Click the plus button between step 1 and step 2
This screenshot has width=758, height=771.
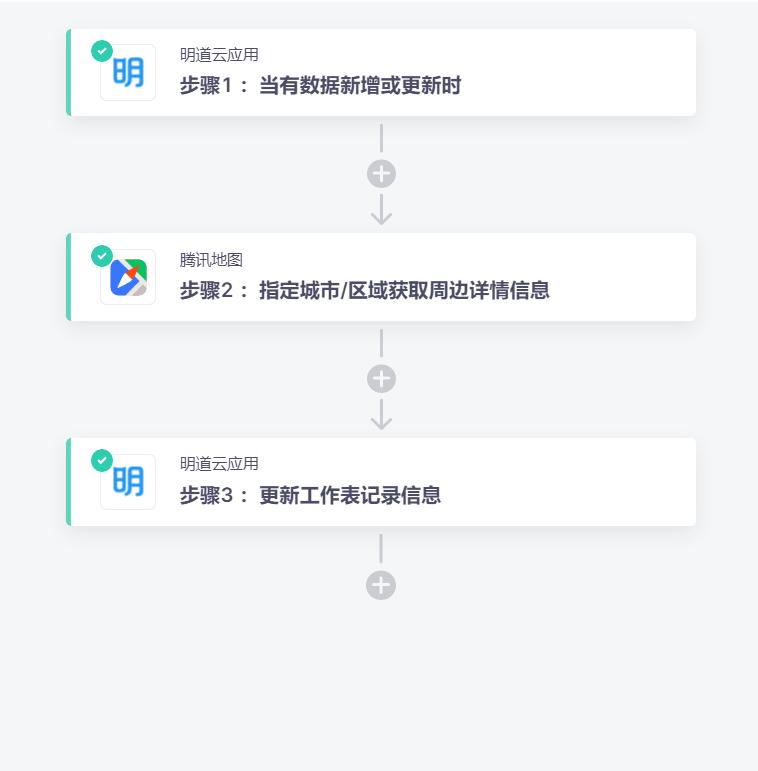381,173
